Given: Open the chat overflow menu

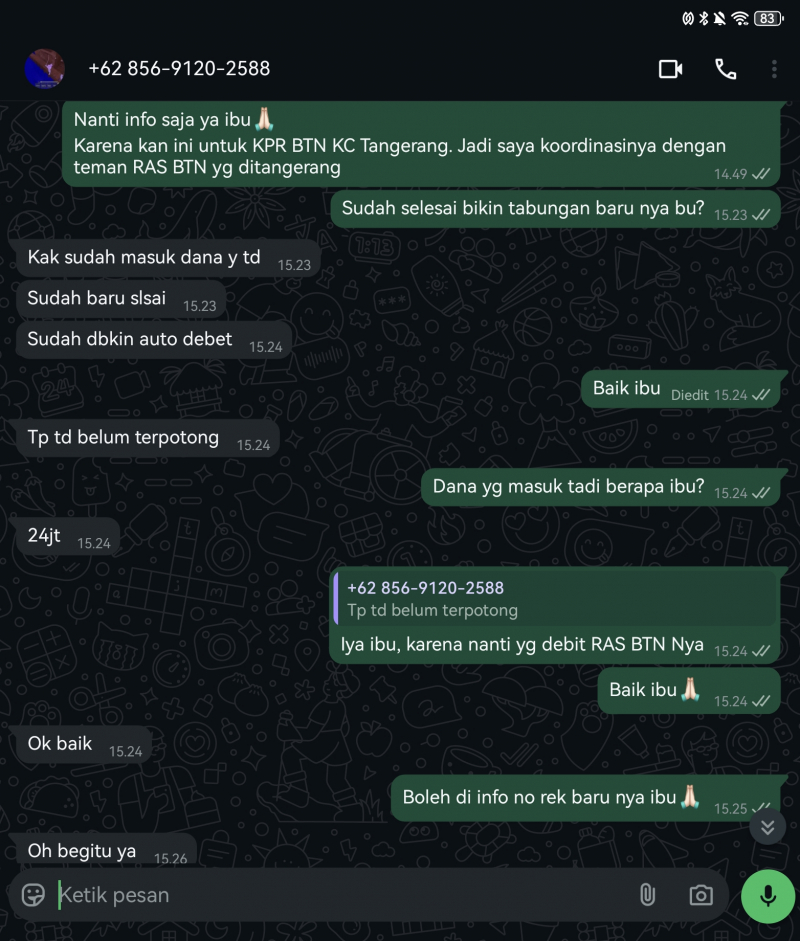Looking at the screenshot, I should click(x=774, y=69).
